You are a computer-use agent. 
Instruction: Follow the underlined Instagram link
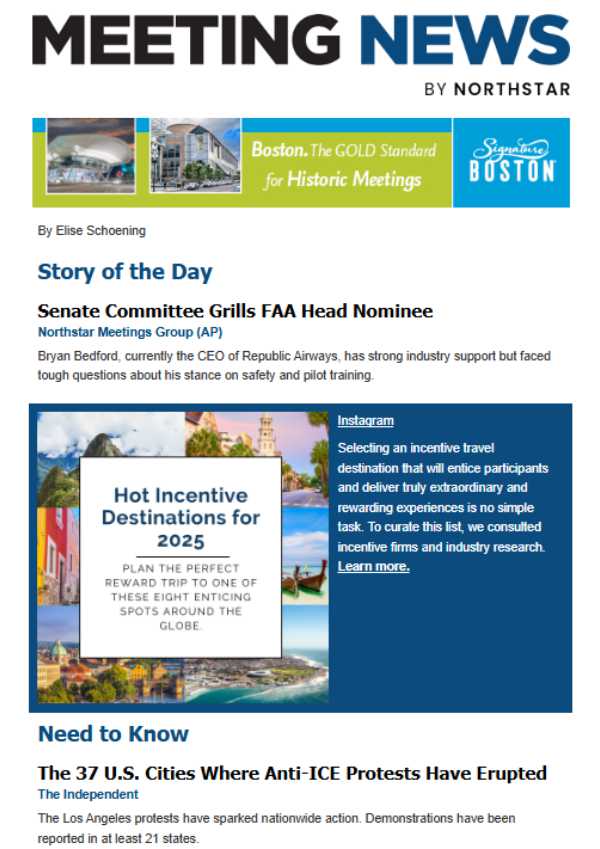coord(365,421)
